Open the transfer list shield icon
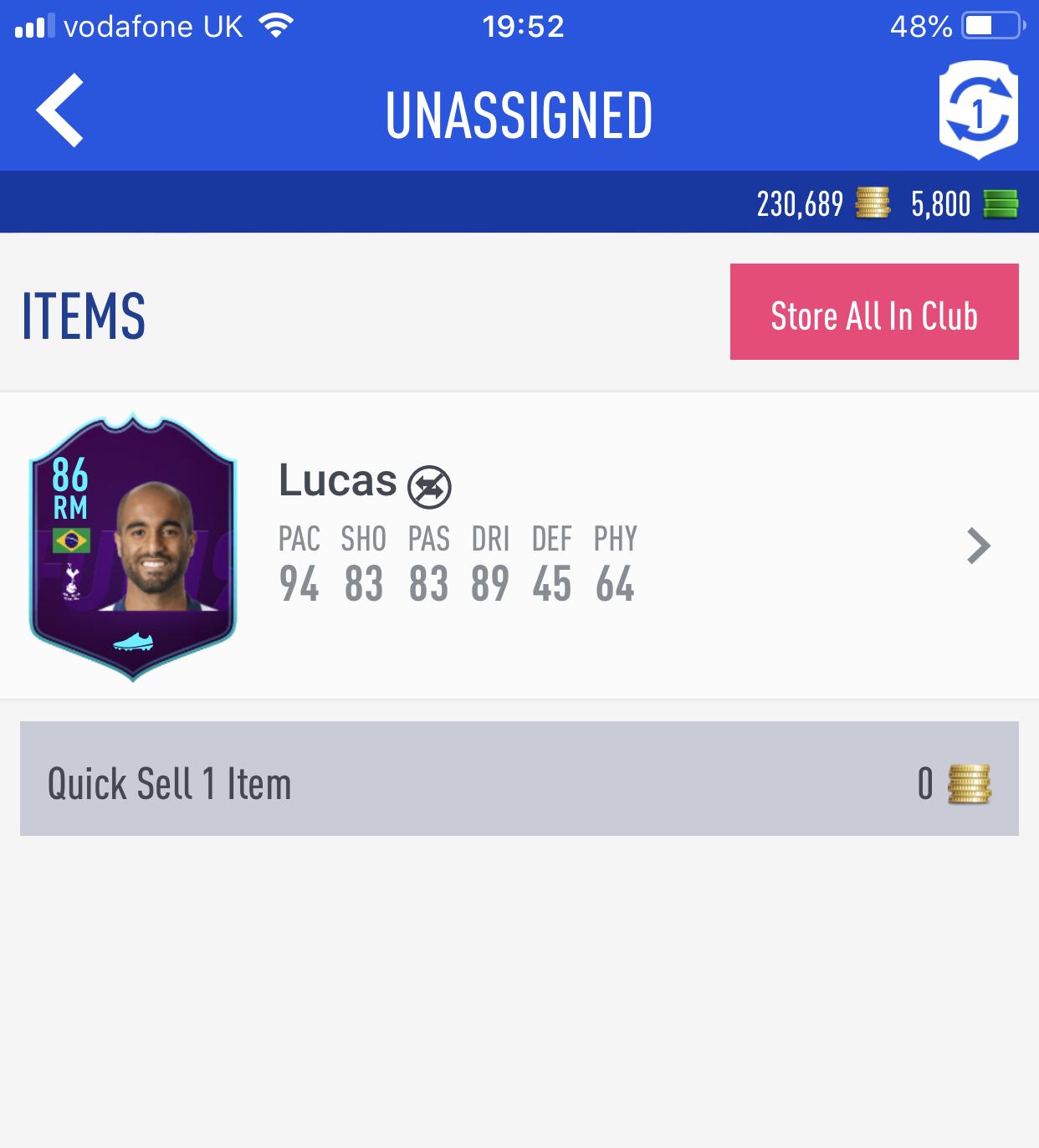This screenshot has width=1039, height=1148. [978, 111]
